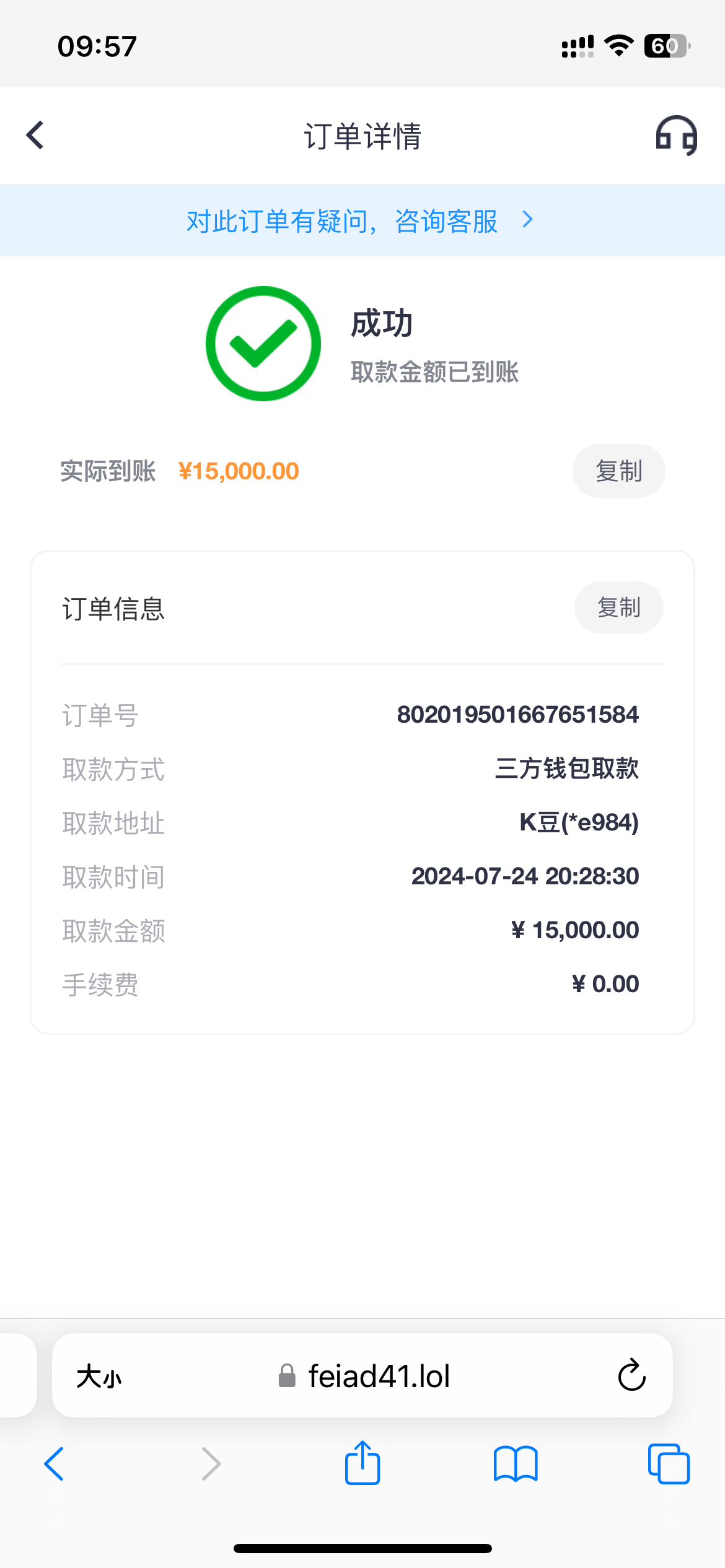Copy the 订单信息 details
Viewport: 725px width, 1568px height.
(x=618, y=608)
